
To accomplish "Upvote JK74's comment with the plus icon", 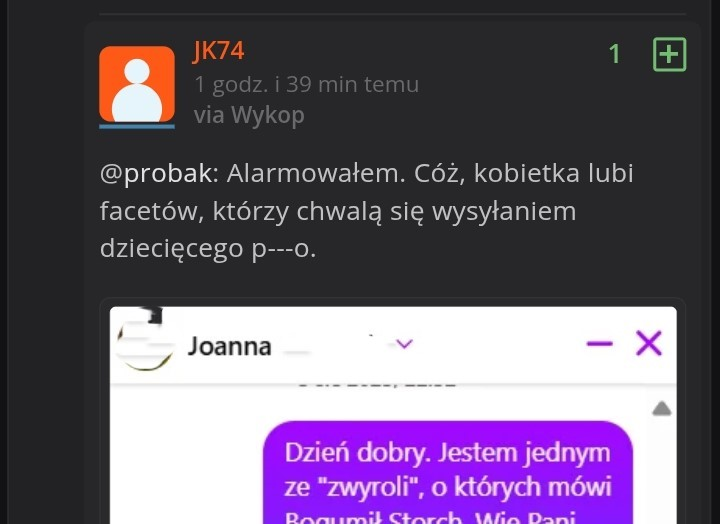I will [669, 54].
